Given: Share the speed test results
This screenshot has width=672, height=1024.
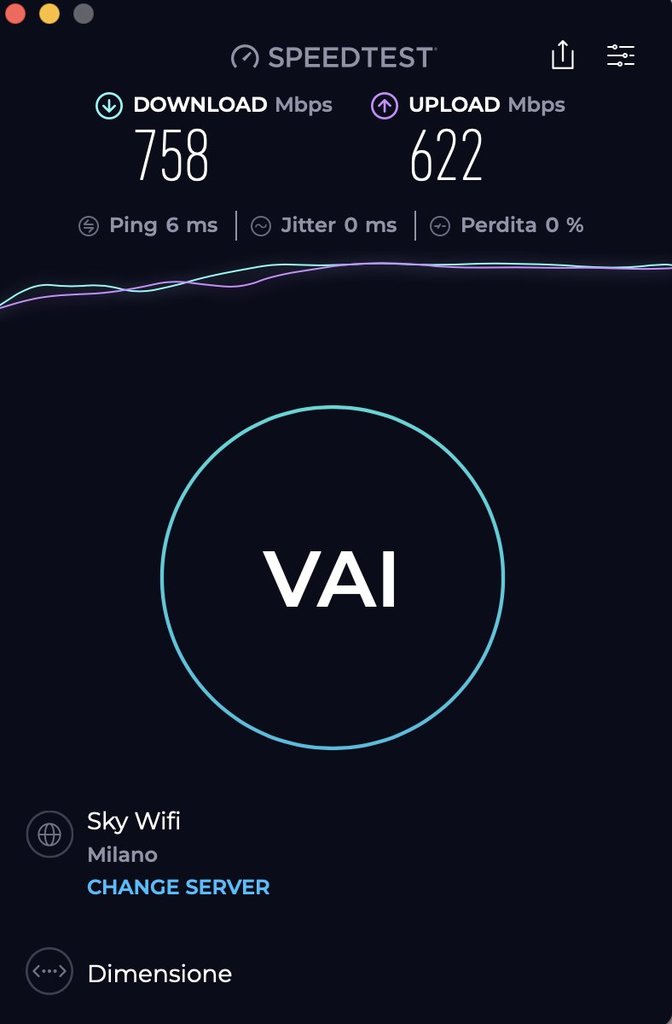Looking at the screenshot, I should point(563,55).
